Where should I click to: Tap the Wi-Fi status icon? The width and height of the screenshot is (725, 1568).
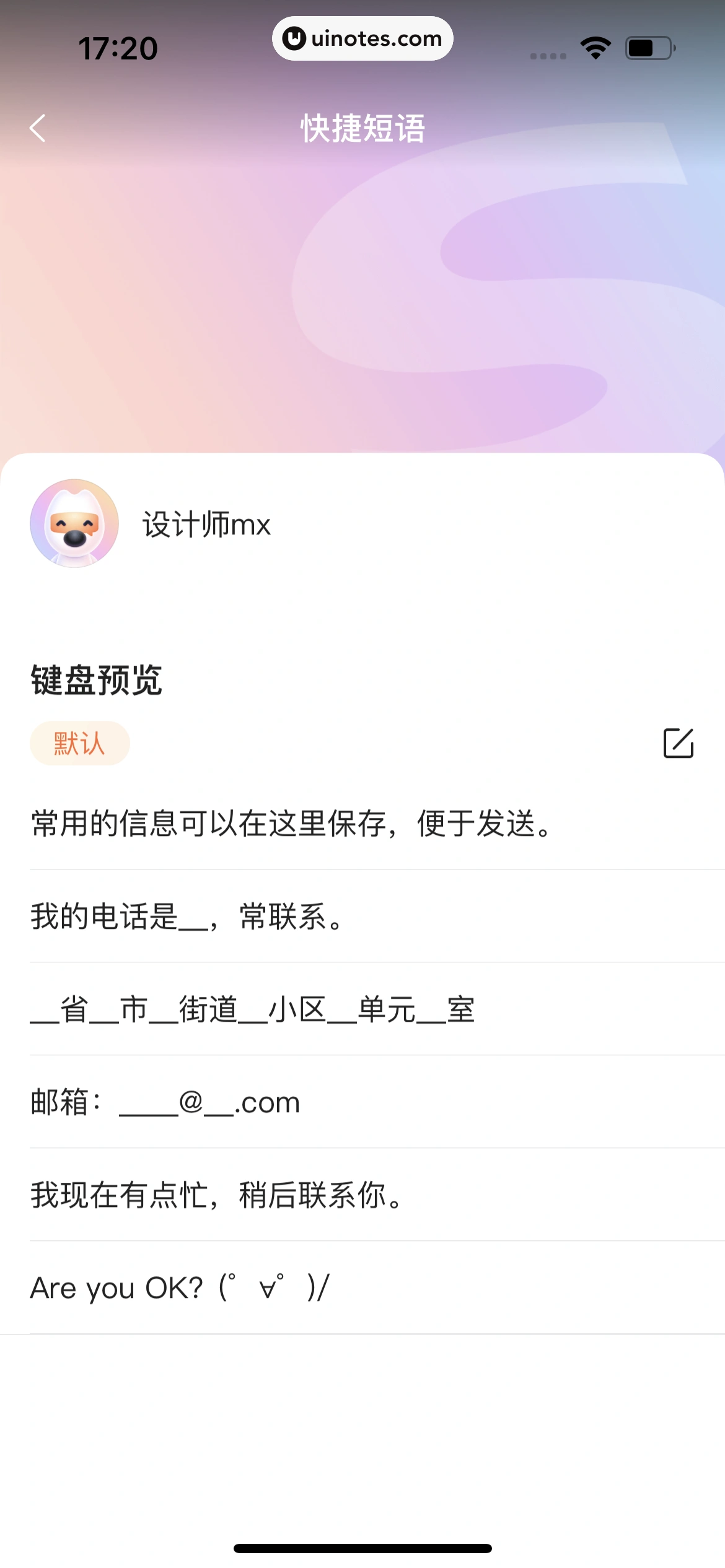pos(594,46)
